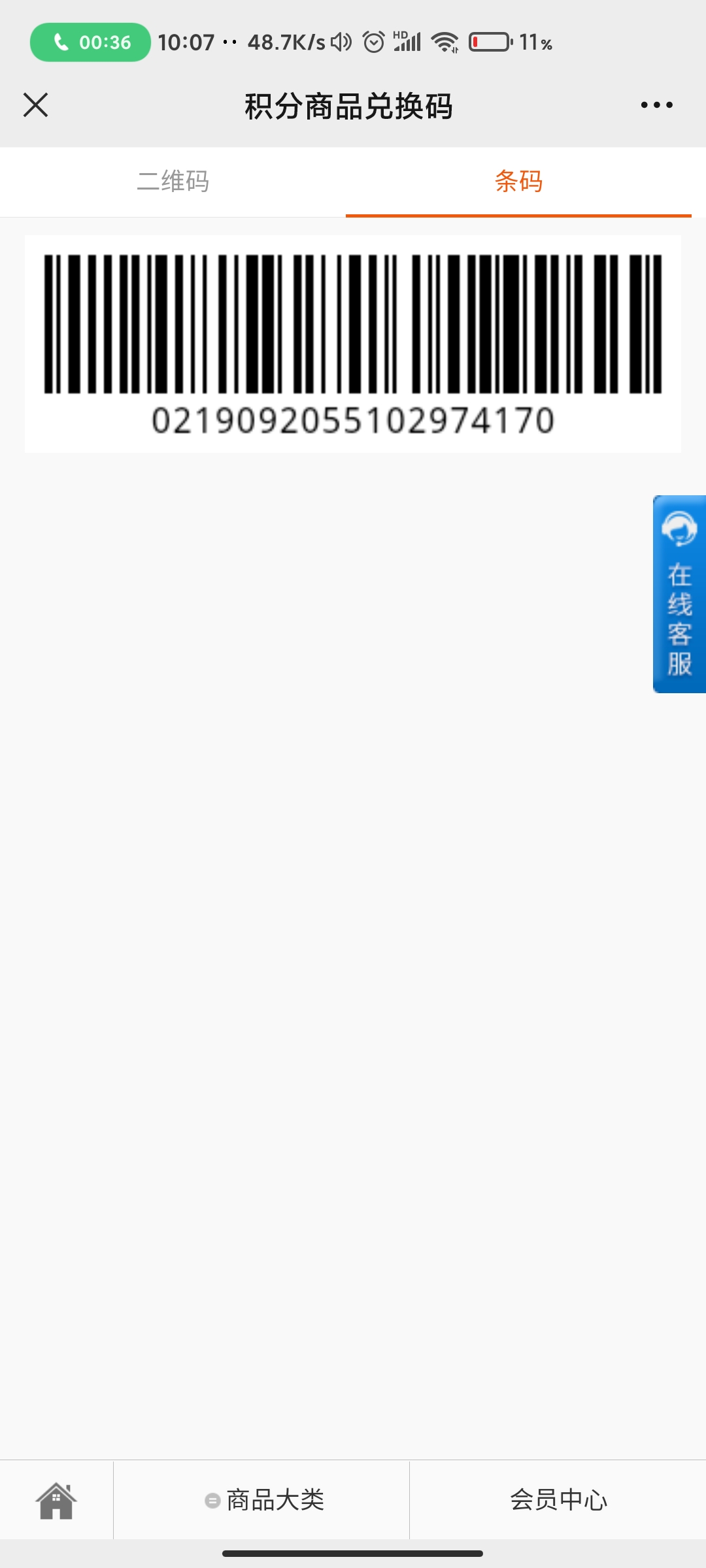Viewport: 706px width, 1568px height.
Task: Go to the home page icon
Action: 56,1500
